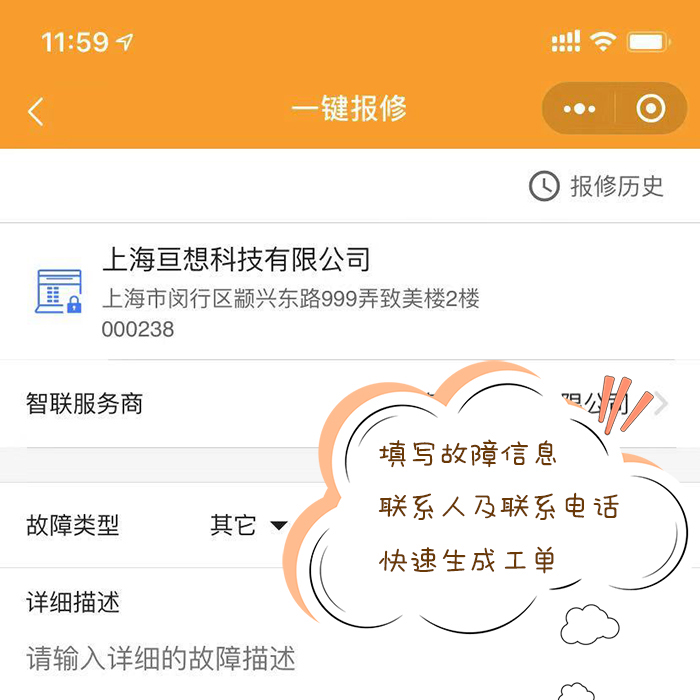
Task: Open 报修历史 repair history
Action: 598,186
